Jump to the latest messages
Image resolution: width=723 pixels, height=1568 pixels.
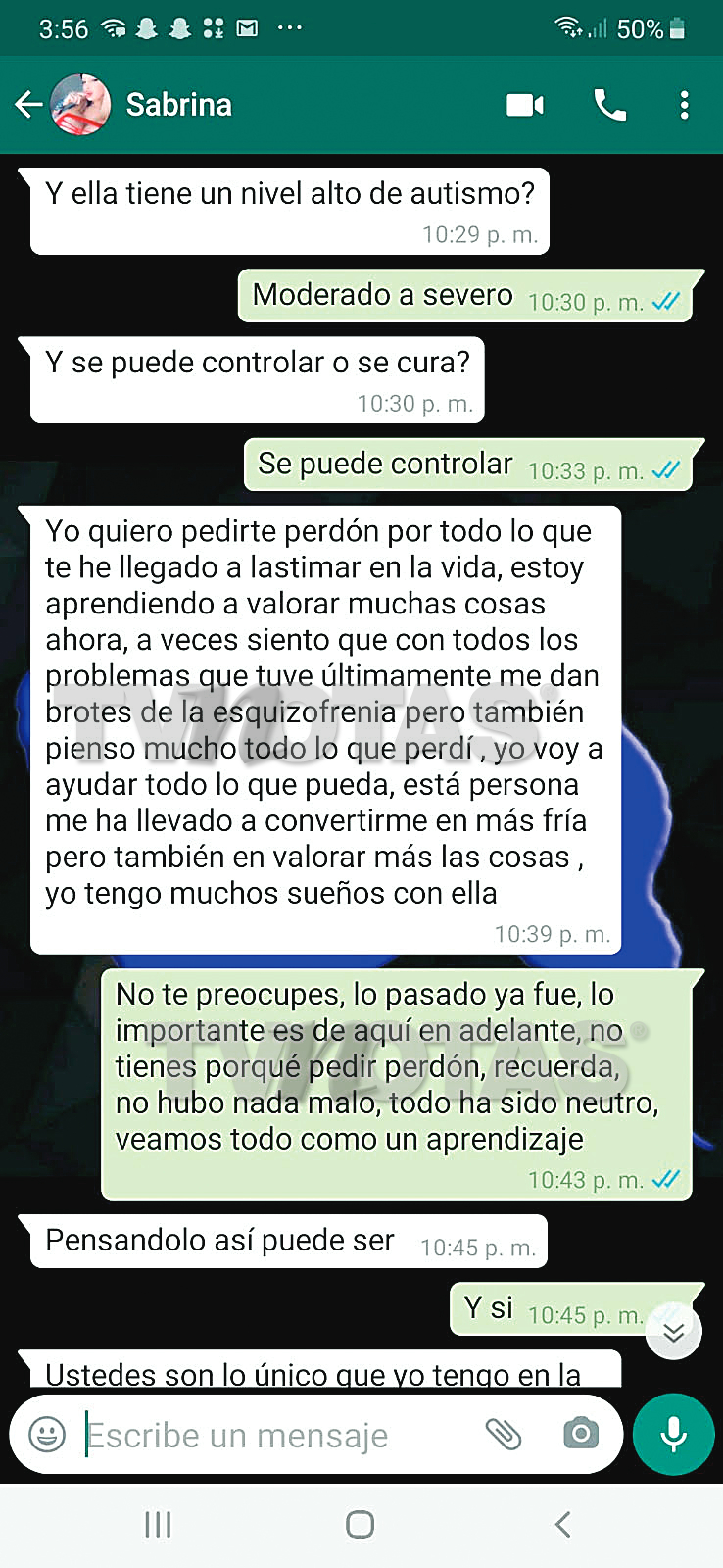(673, 1331)
